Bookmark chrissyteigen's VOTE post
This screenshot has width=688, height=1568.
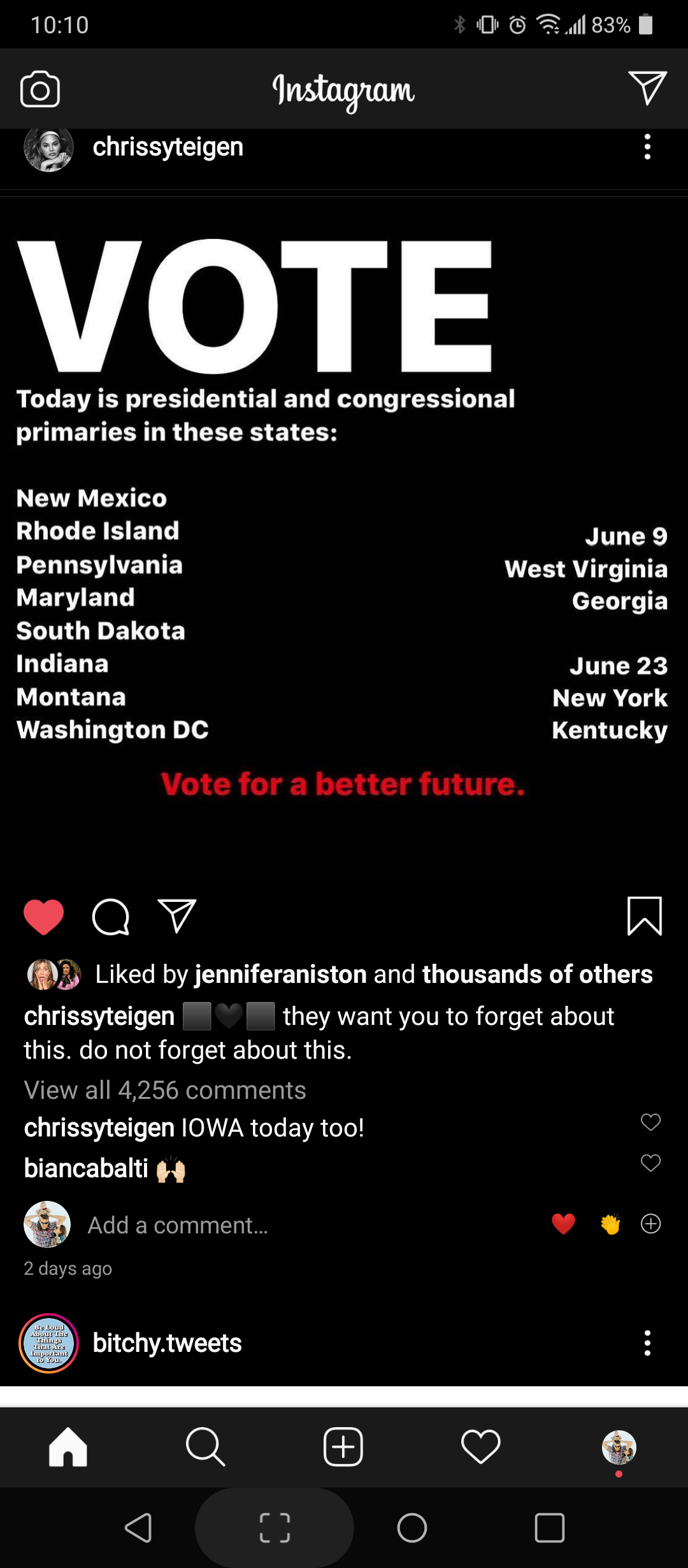pyautogui.click(x=645, y=916)
